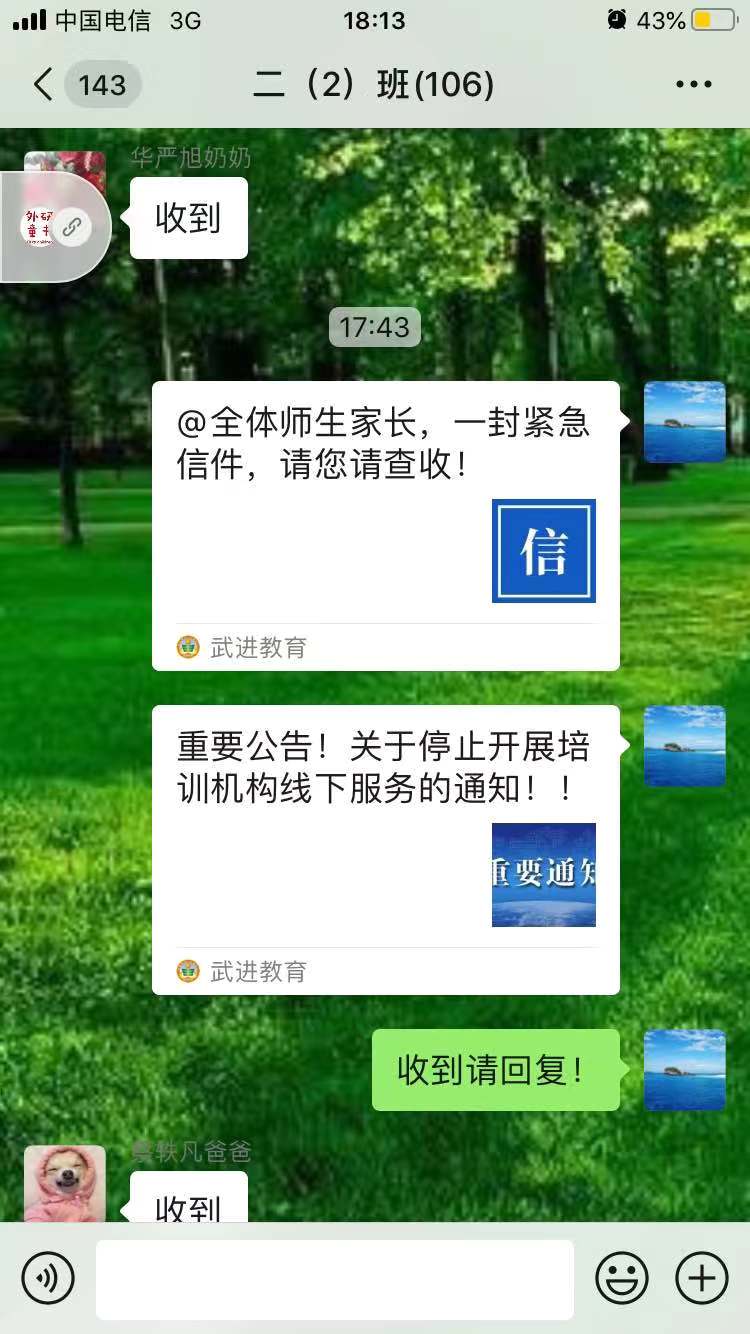Image resolution: width=750 pixels, height=1334 pixels.
Task: View 轶凡爸爸's profile avatar
Action: tap(64, 1183)
